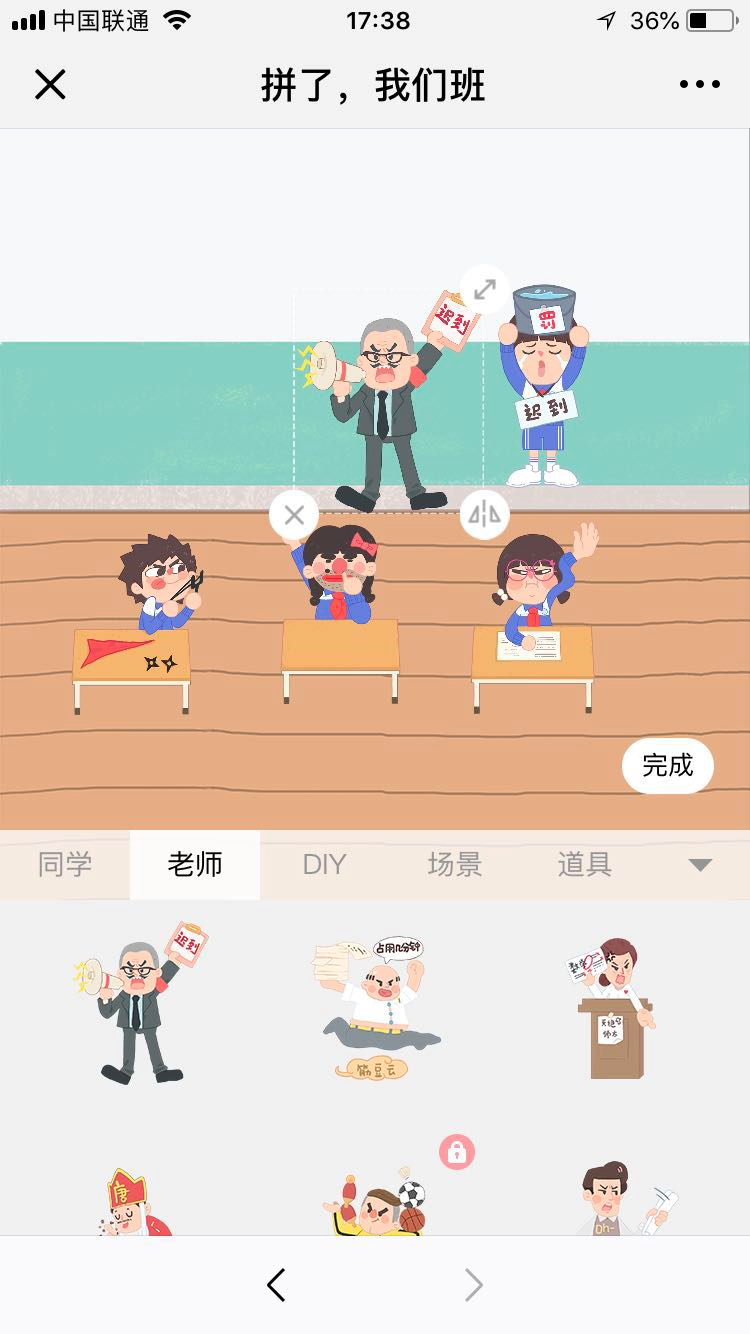Tap the next sticker page arrow

[473, 1286]
